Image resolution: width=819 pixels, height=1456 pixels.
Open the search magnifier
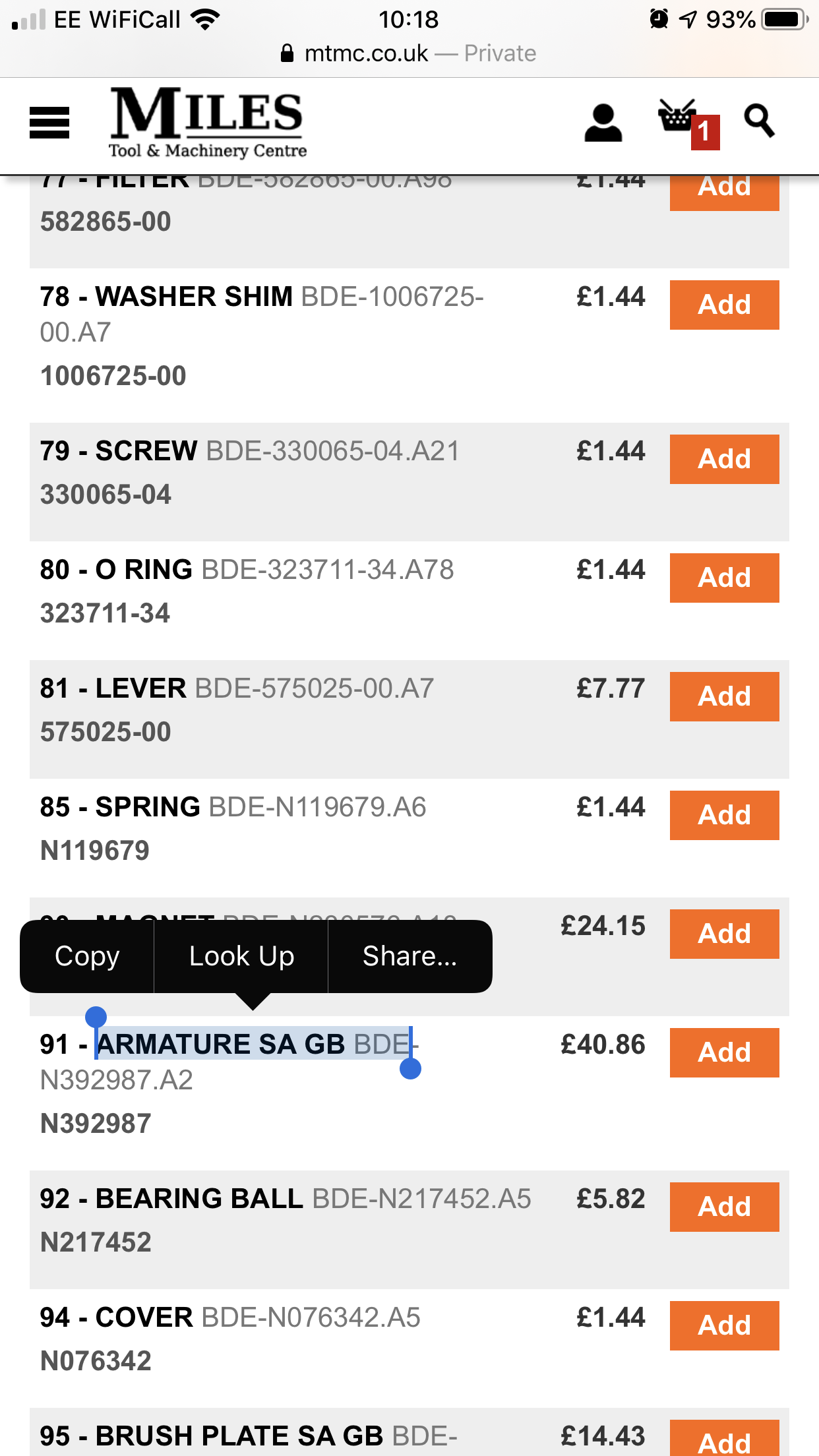(x=759, y=121)
